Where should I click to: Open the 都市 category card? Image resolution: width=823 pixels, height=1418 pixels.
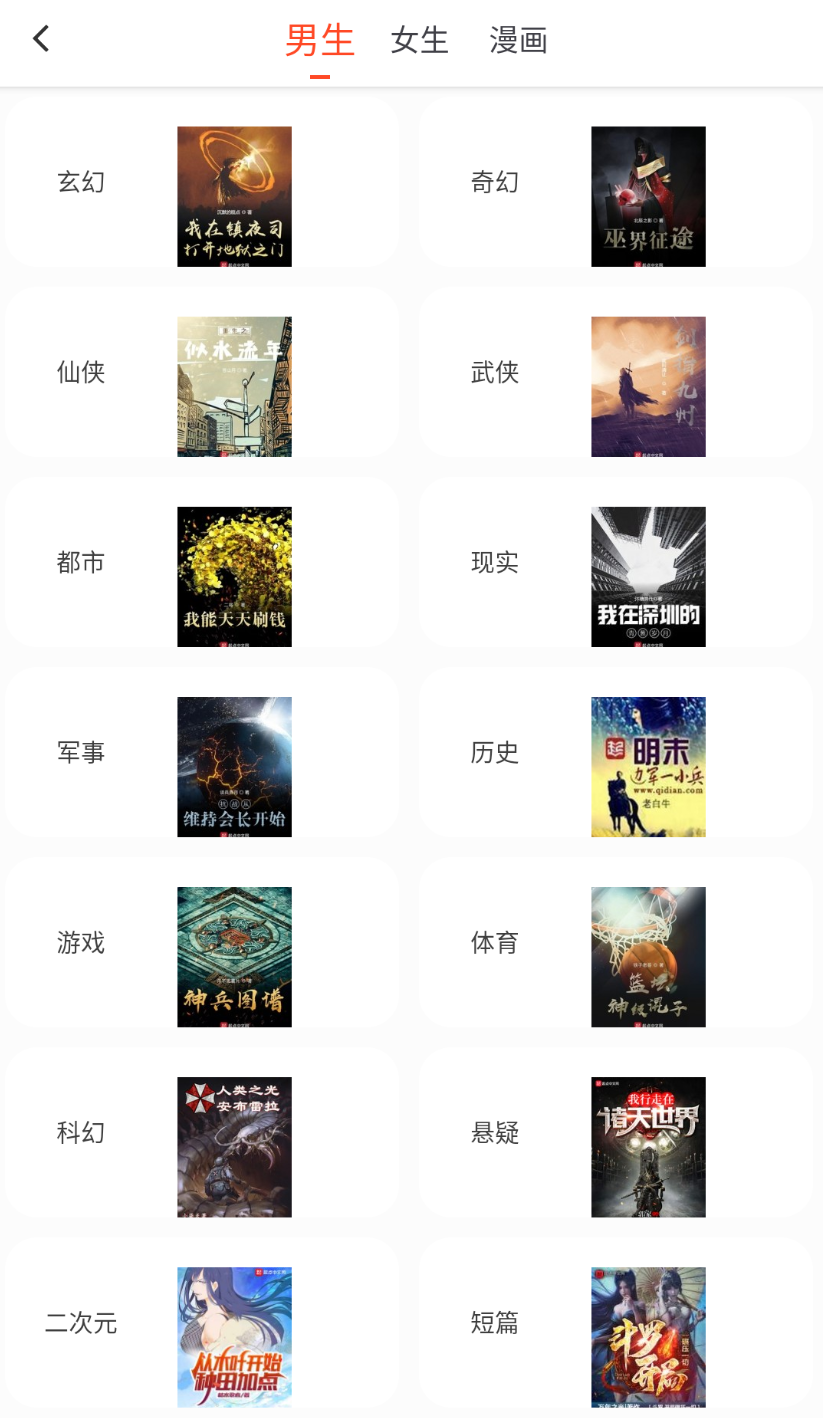[202, 562]
